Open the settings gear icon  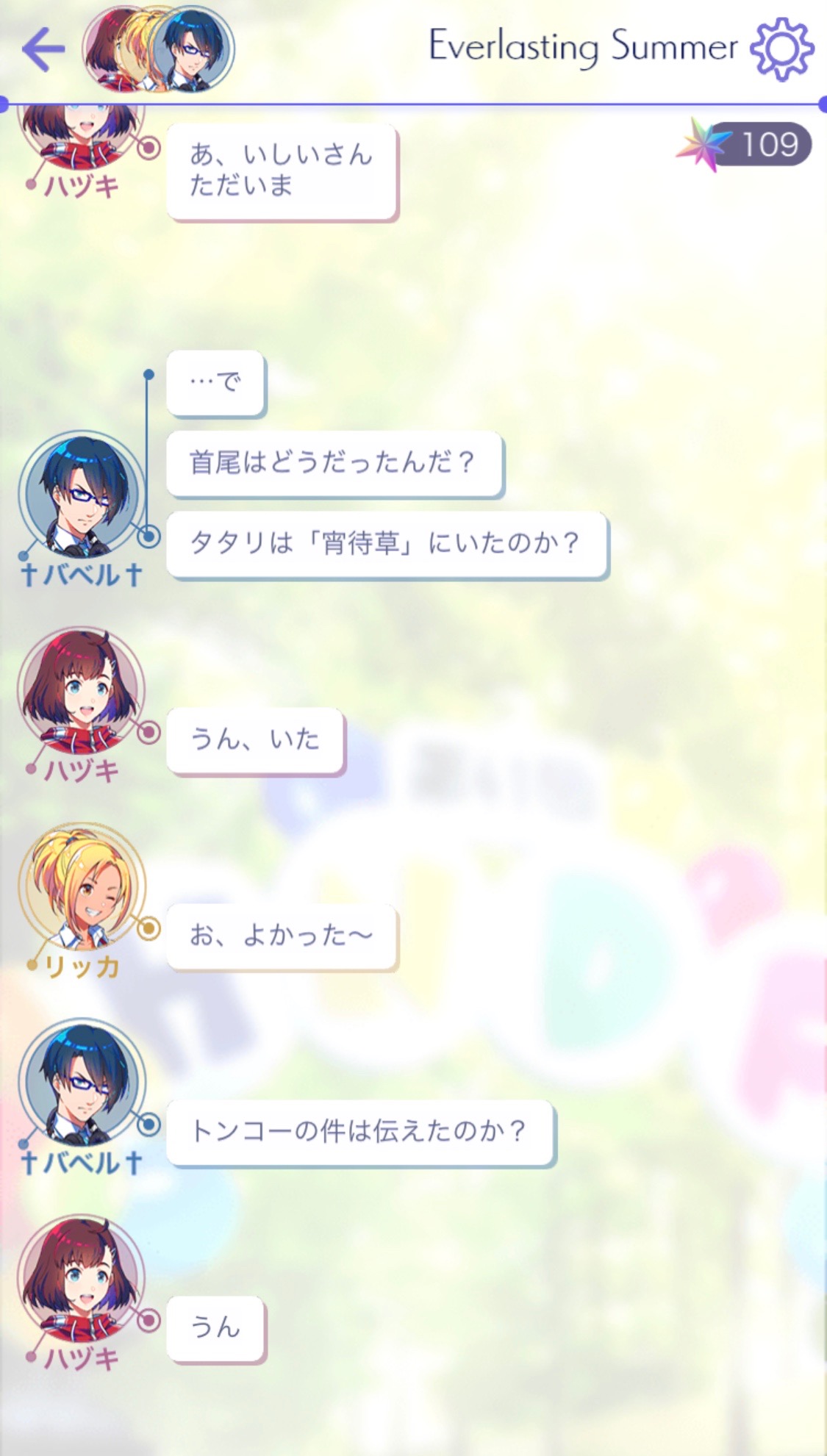[x=781, y=49]
